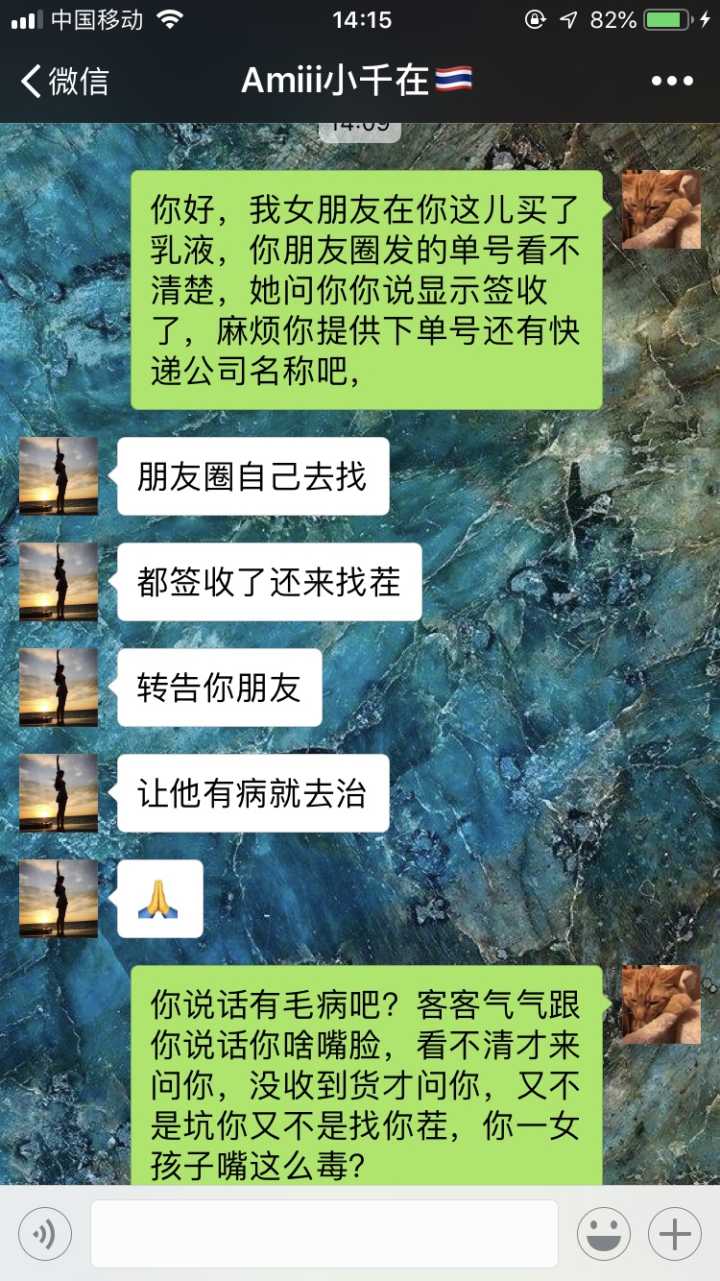Go back to the 微信 chat list

coord(65,81)
